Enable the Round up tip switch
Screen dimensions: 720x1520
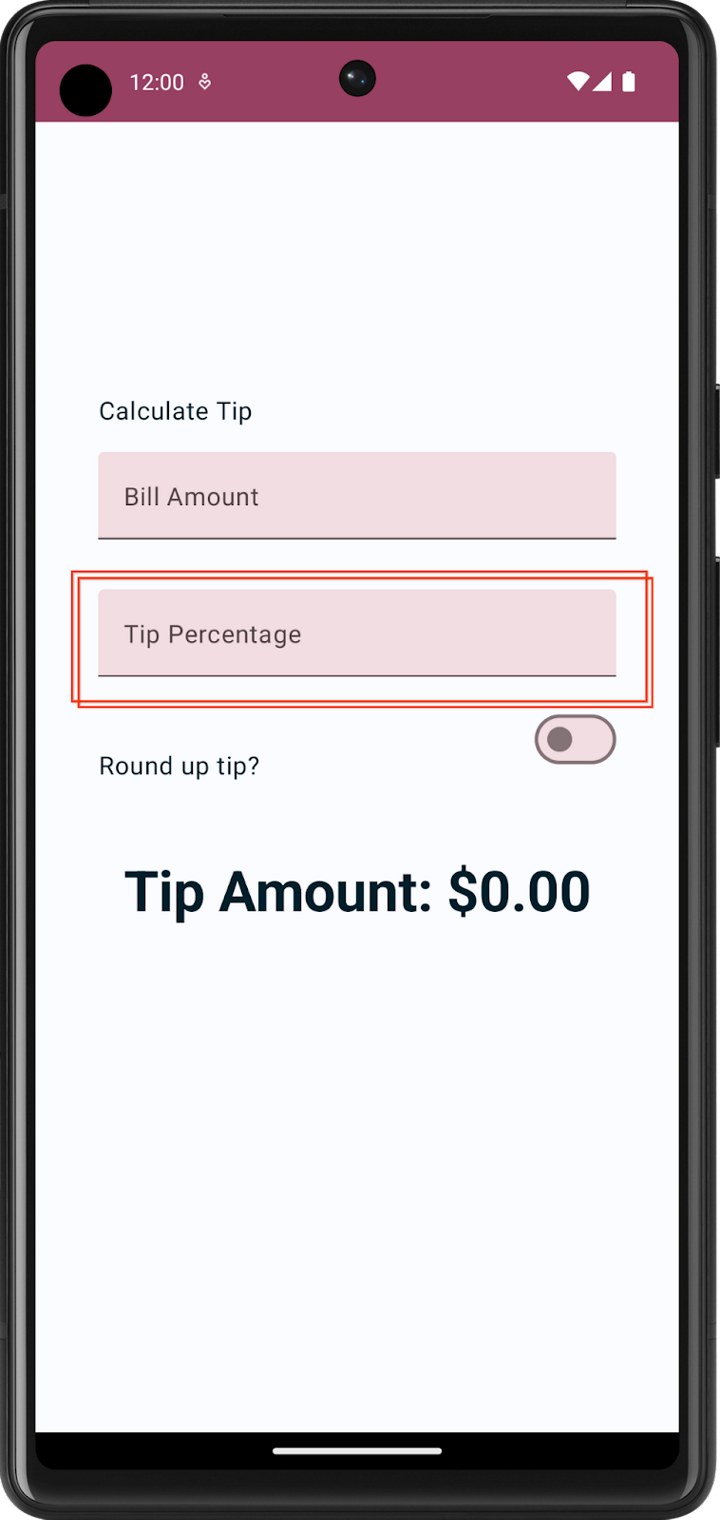tap(575, 740)
